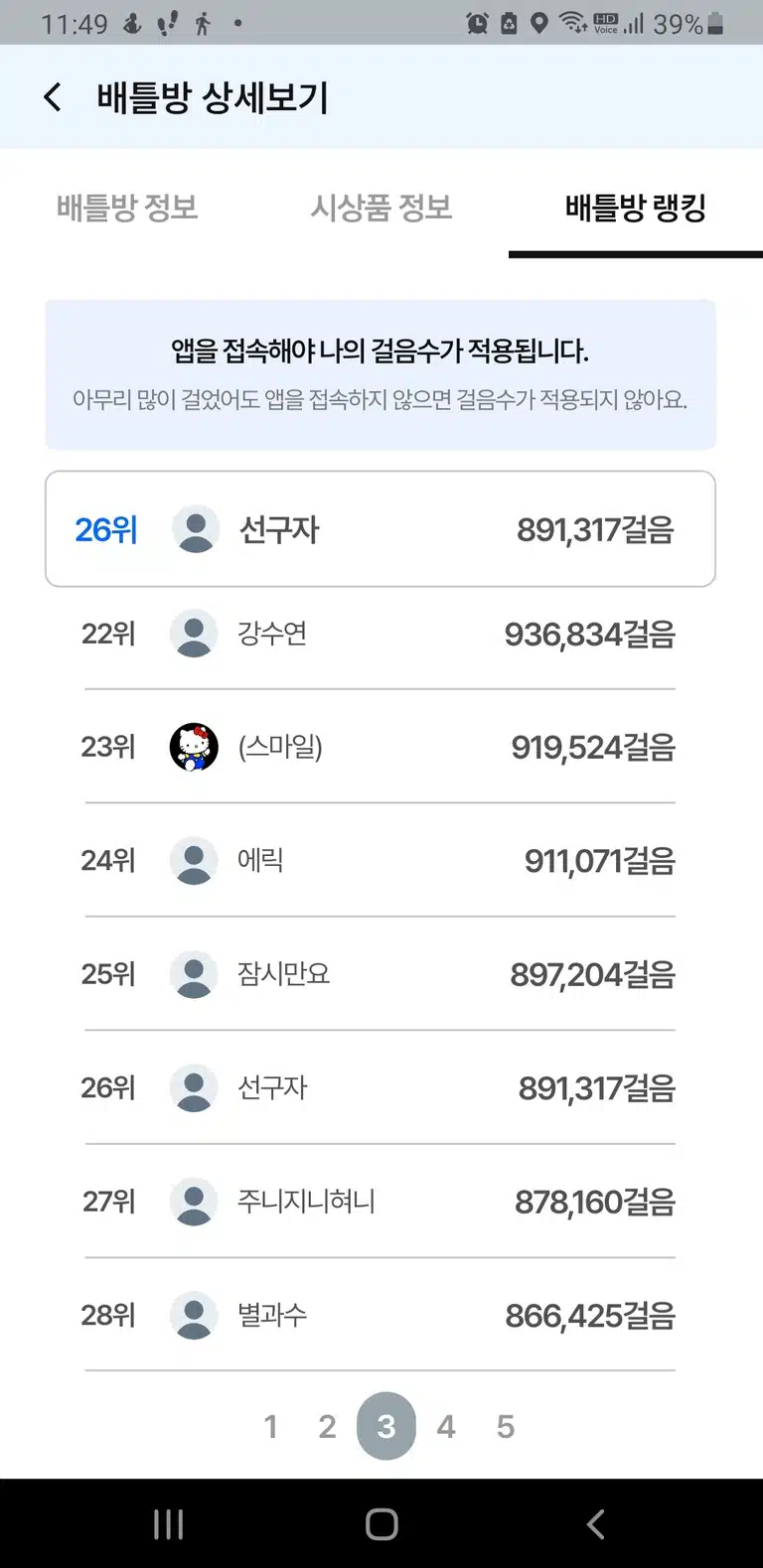This screenshot has height=1568, width=763.
Task: Open ranking page 4
Action: click(x=446, y=1427)
